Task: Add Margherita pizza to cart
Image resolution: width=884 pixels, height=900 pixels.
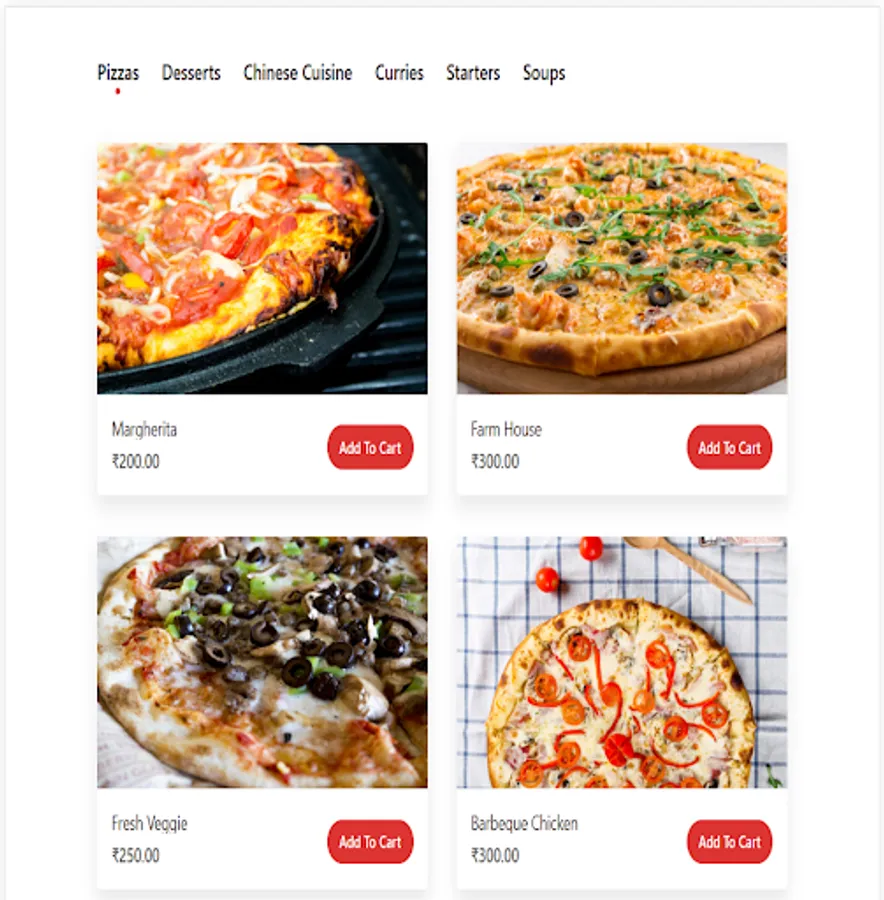Action: coord(370,448)
